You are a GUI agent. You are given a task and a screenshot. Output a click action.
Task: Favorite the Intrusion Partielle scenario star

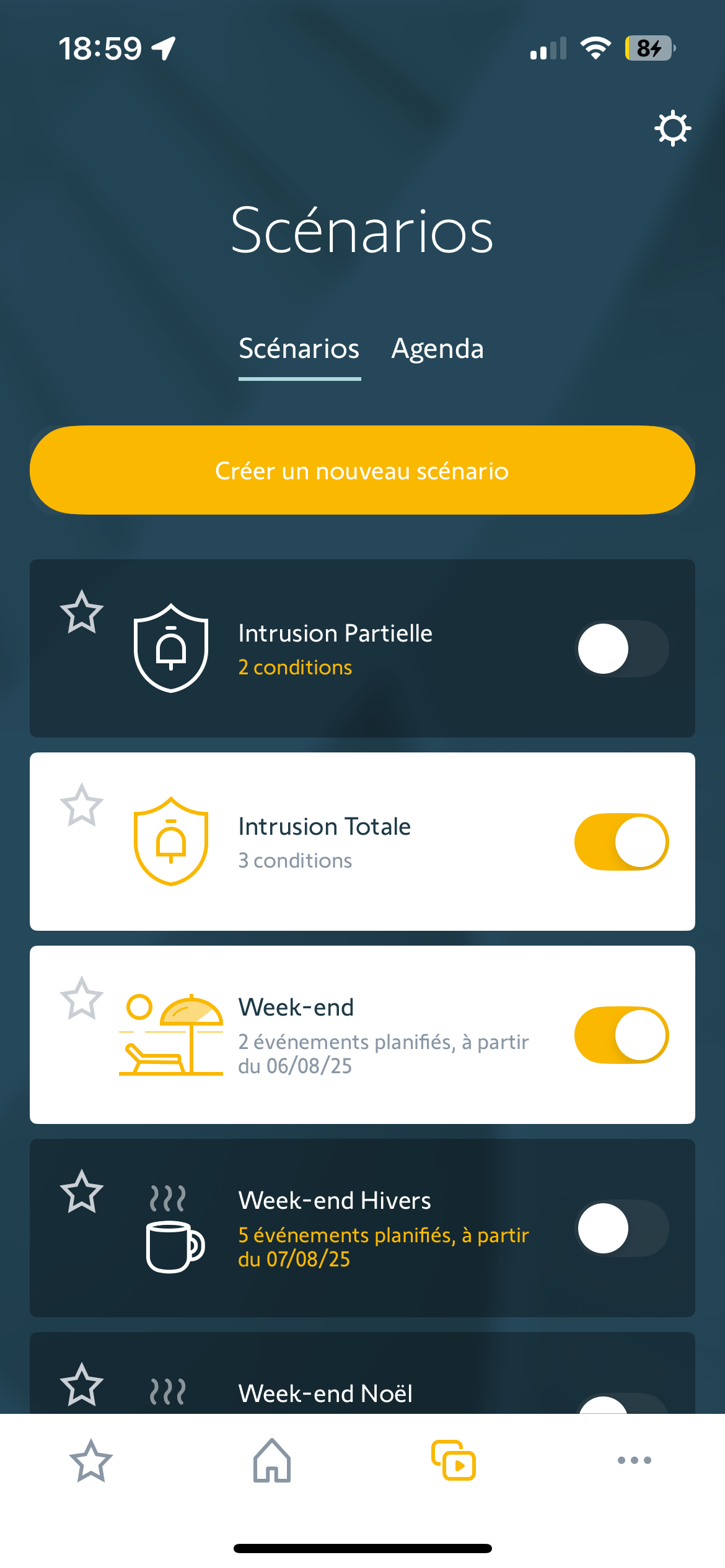pos(82,612)
